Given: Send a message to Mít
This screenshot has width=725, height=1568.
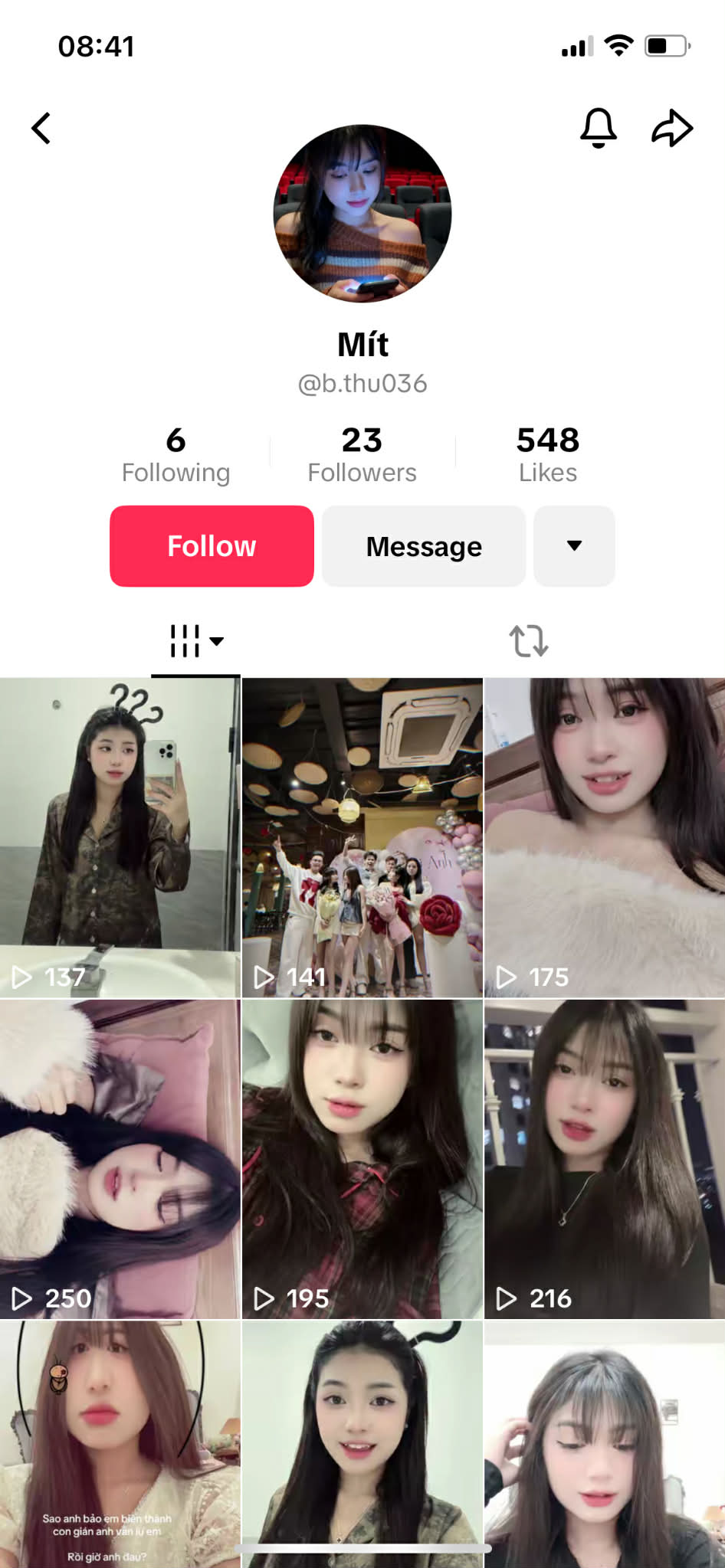Looking at the screenshot, I should 424,546.
